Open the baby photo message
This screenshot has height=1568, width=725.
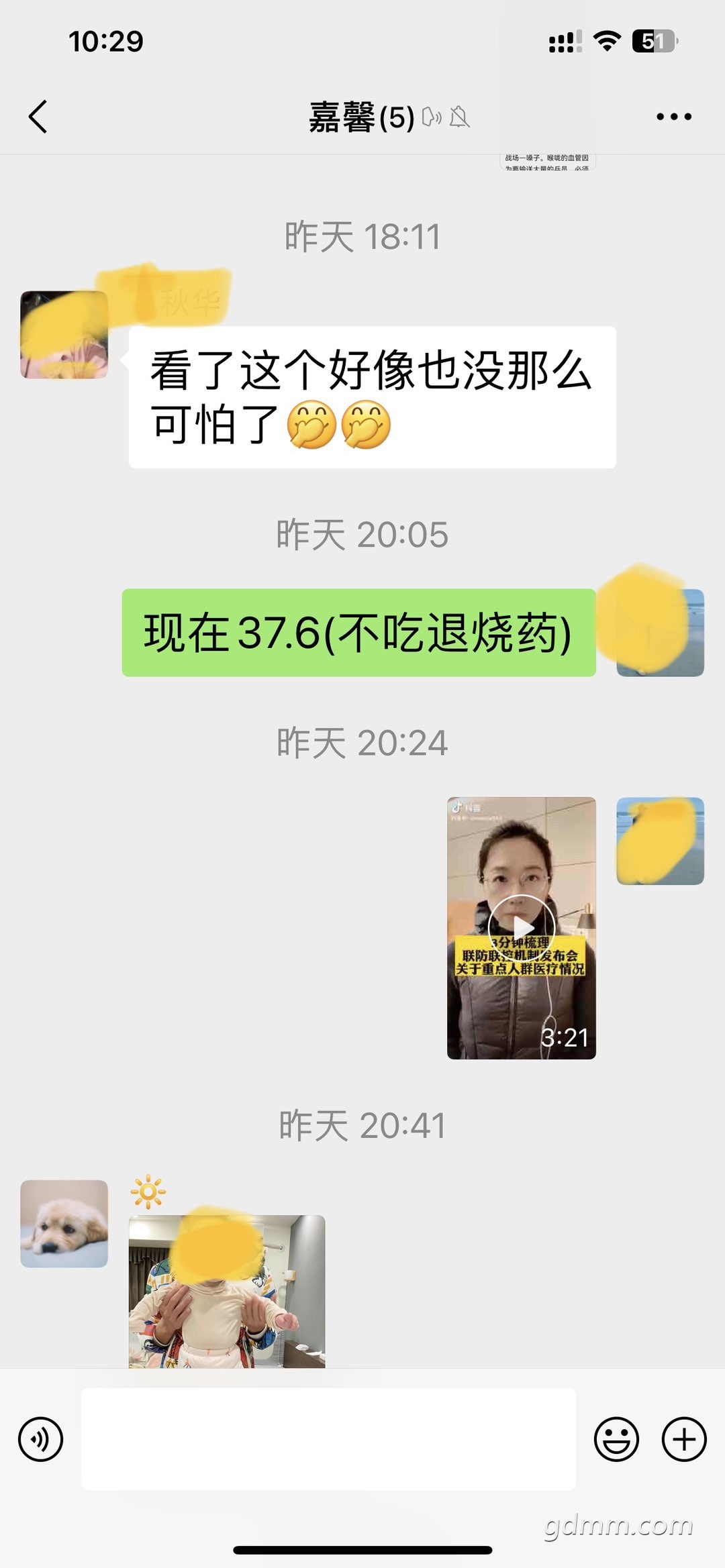pos(227,1291)
